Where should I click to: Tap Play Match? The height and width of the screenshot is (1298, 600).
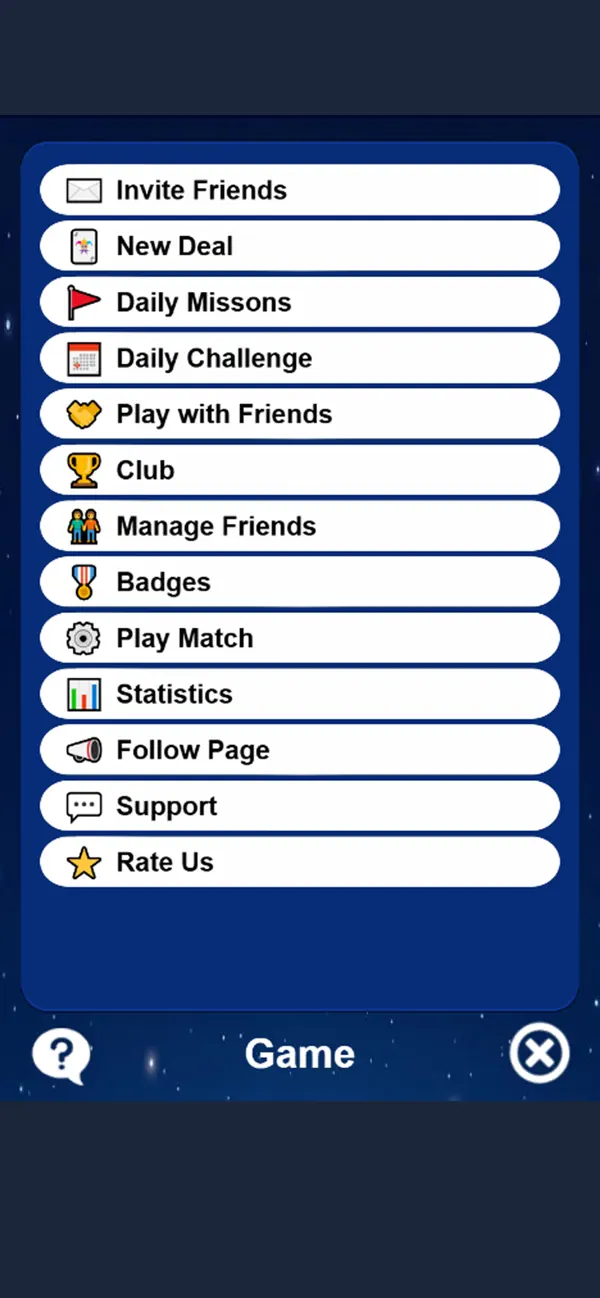[x=300, y=638]
